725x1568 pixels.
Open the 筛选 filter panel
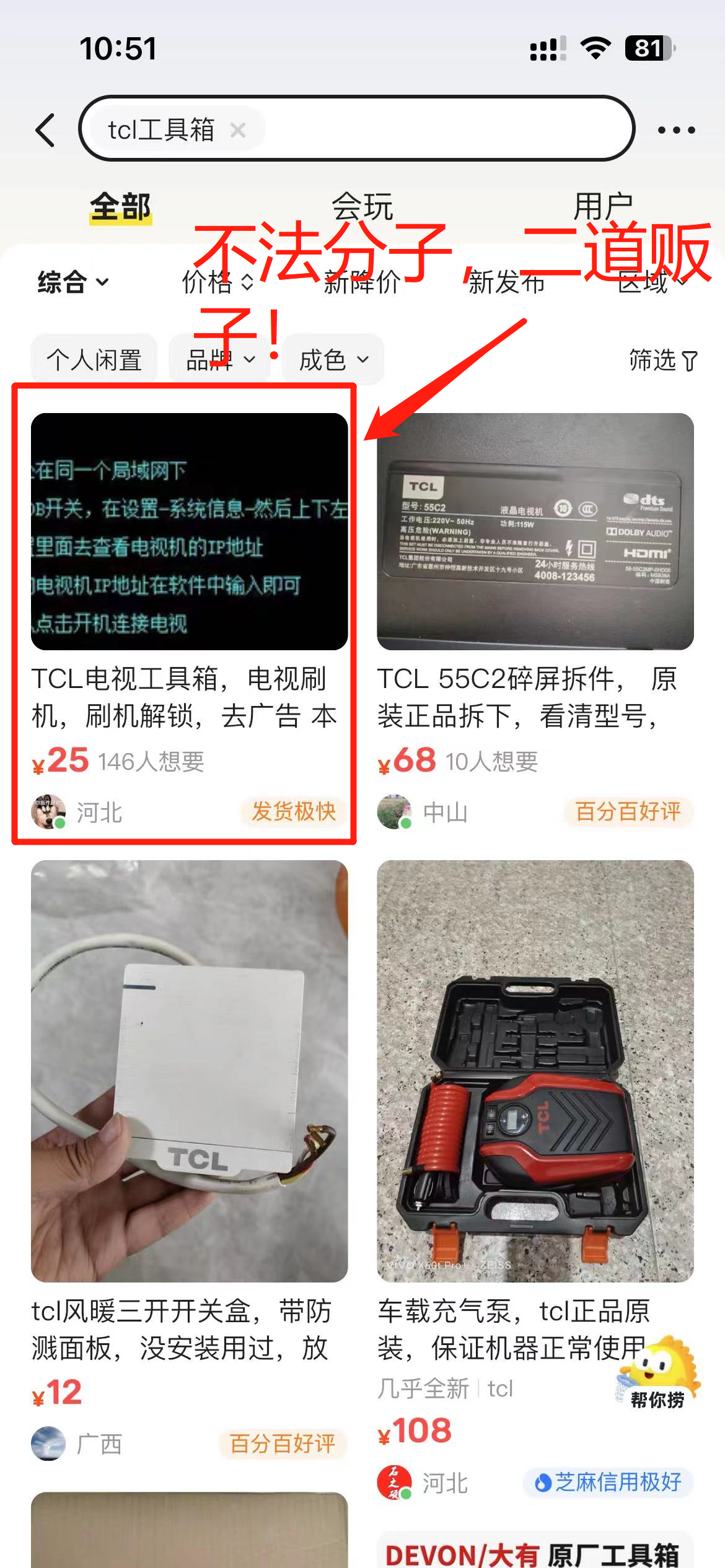[662, 359]
